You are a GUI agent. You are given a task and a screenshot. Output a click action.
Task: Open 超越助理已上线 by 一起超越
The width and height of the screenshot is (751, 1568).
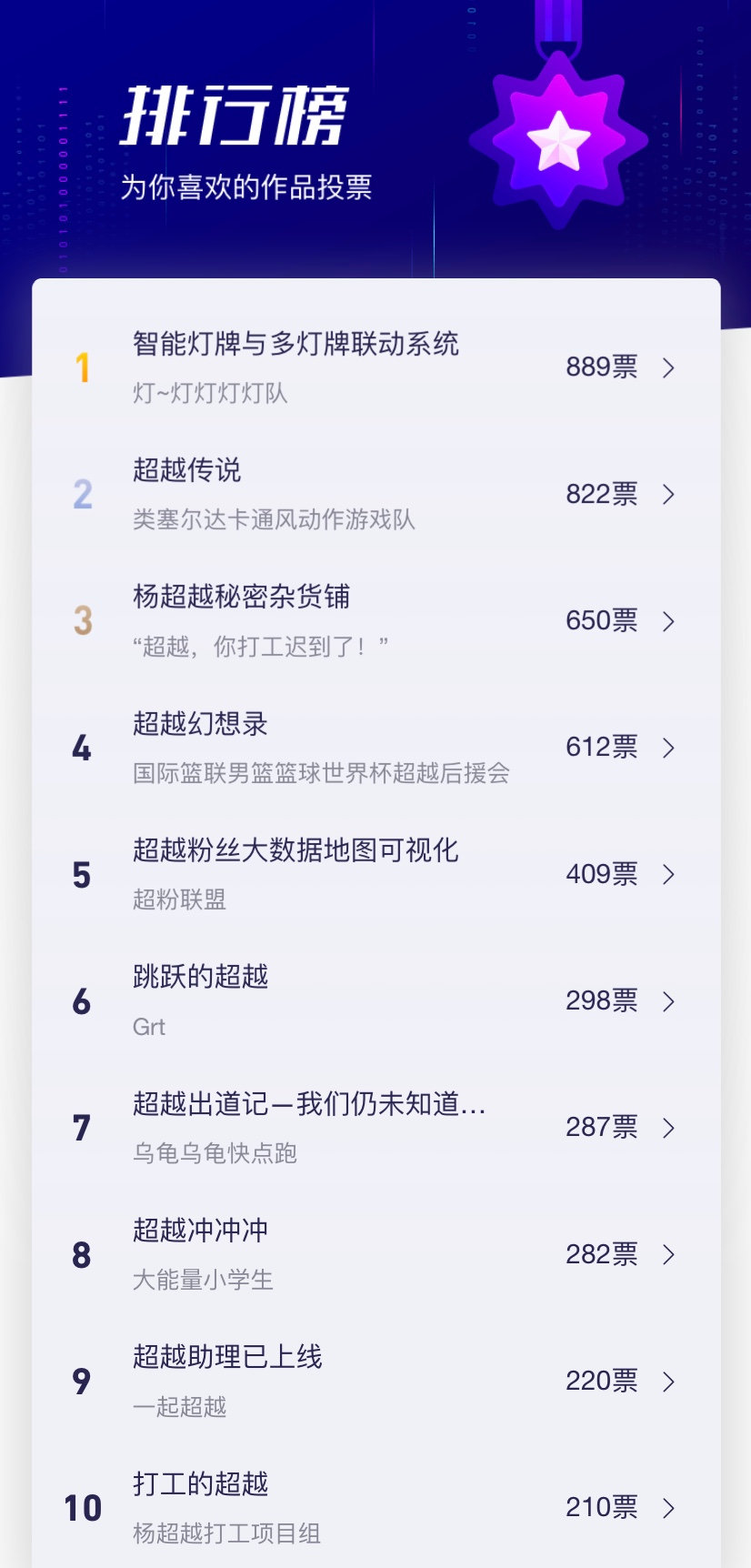[x=227, y=1358]
